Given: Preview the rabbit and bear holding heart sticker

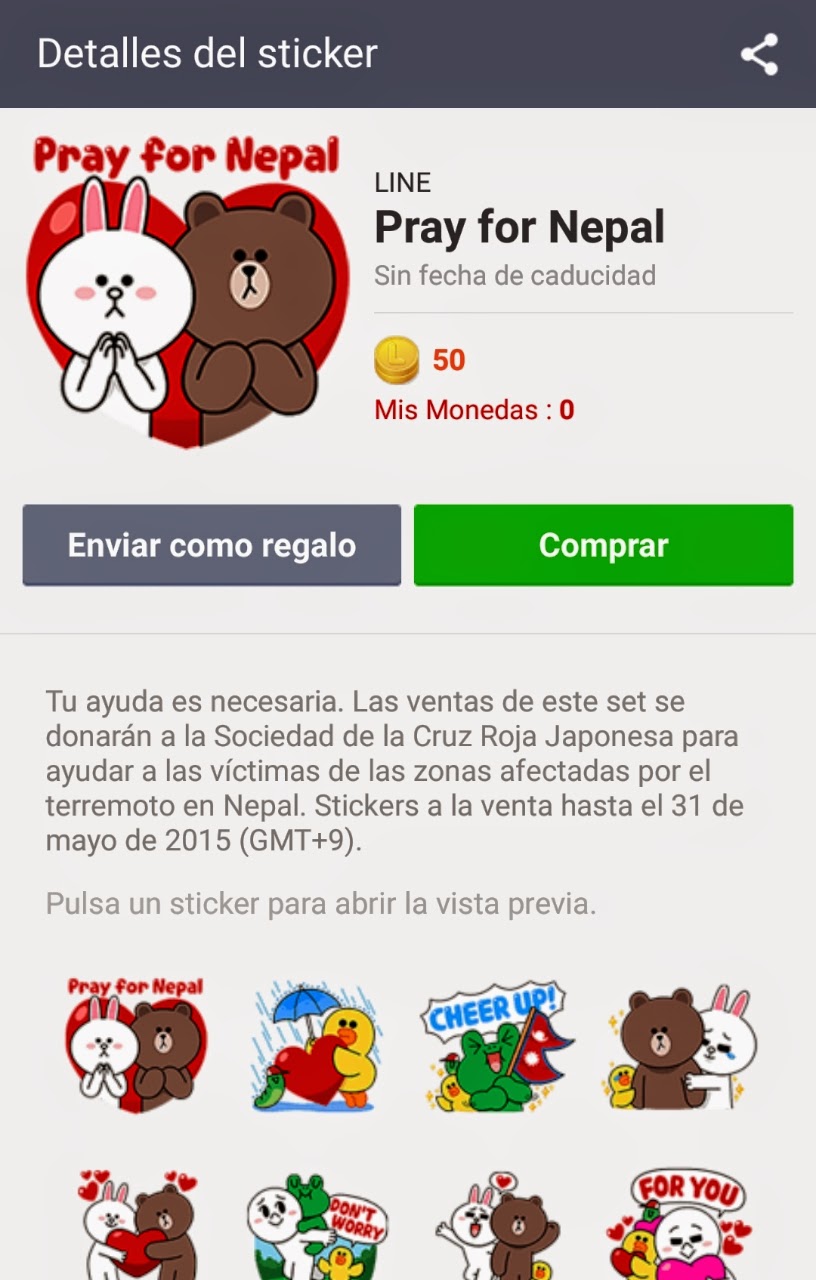Looking at the screenshot, I should [x=136, y=1225].
